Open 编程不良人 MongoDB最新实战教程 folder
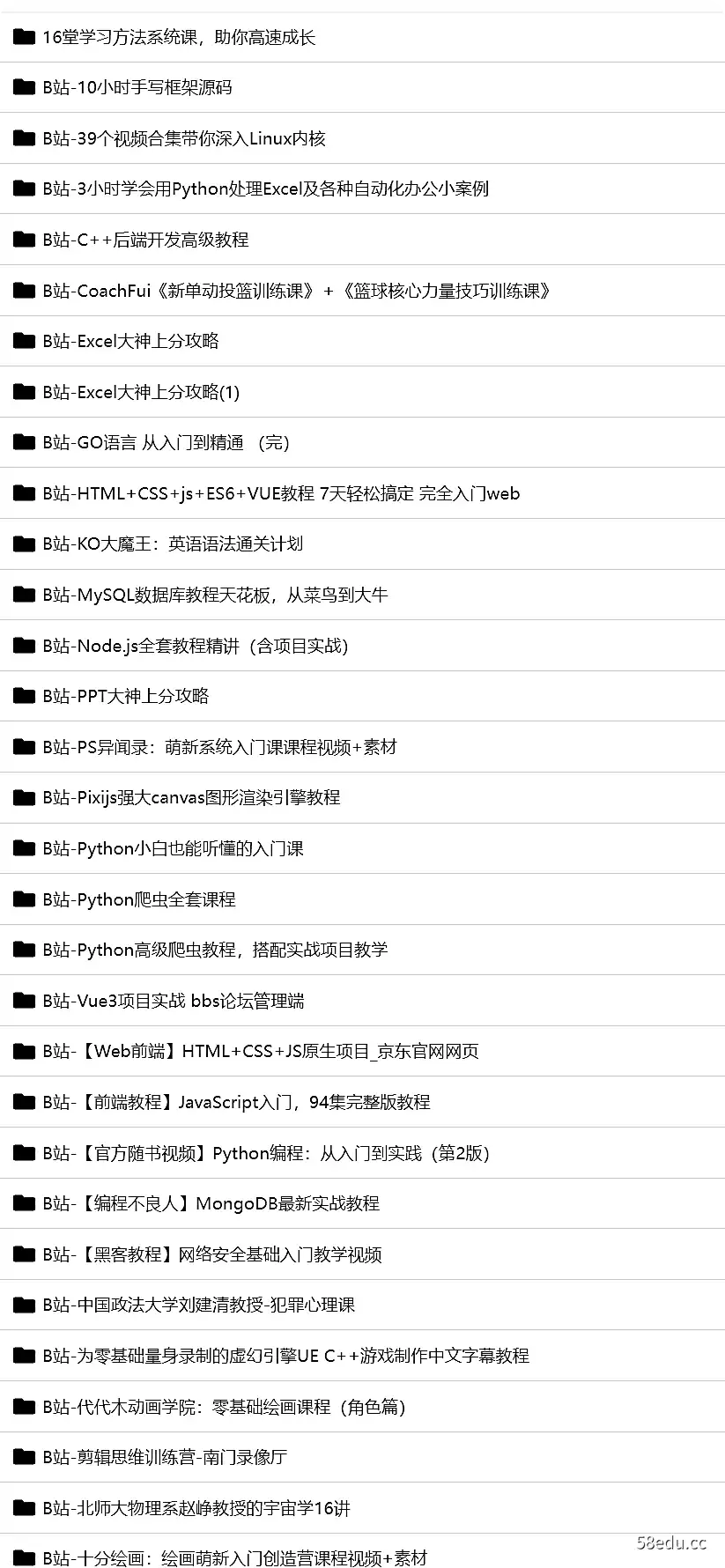 [211, 1203]
